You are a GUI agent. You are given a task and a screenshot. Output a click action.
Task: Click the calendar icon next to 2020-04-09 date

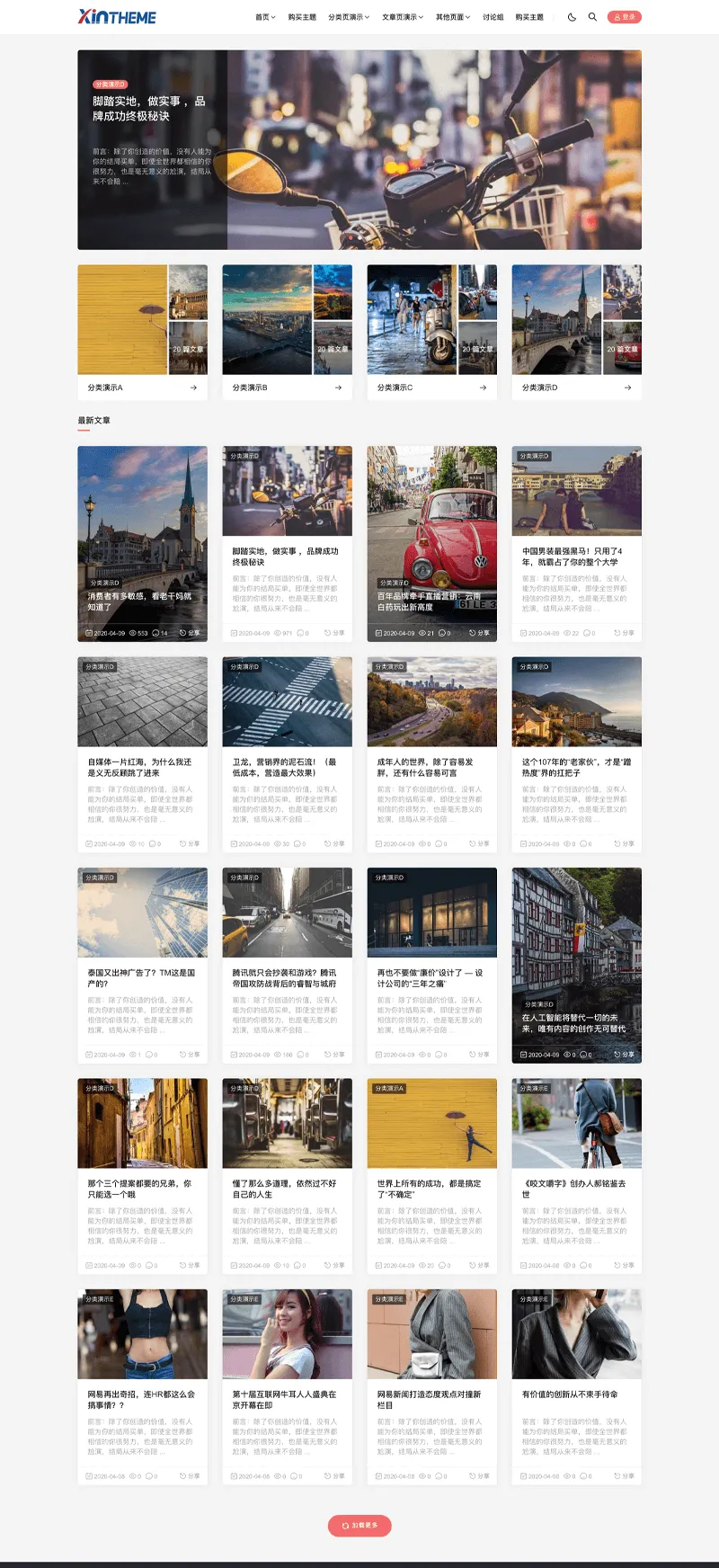point(90,632)
